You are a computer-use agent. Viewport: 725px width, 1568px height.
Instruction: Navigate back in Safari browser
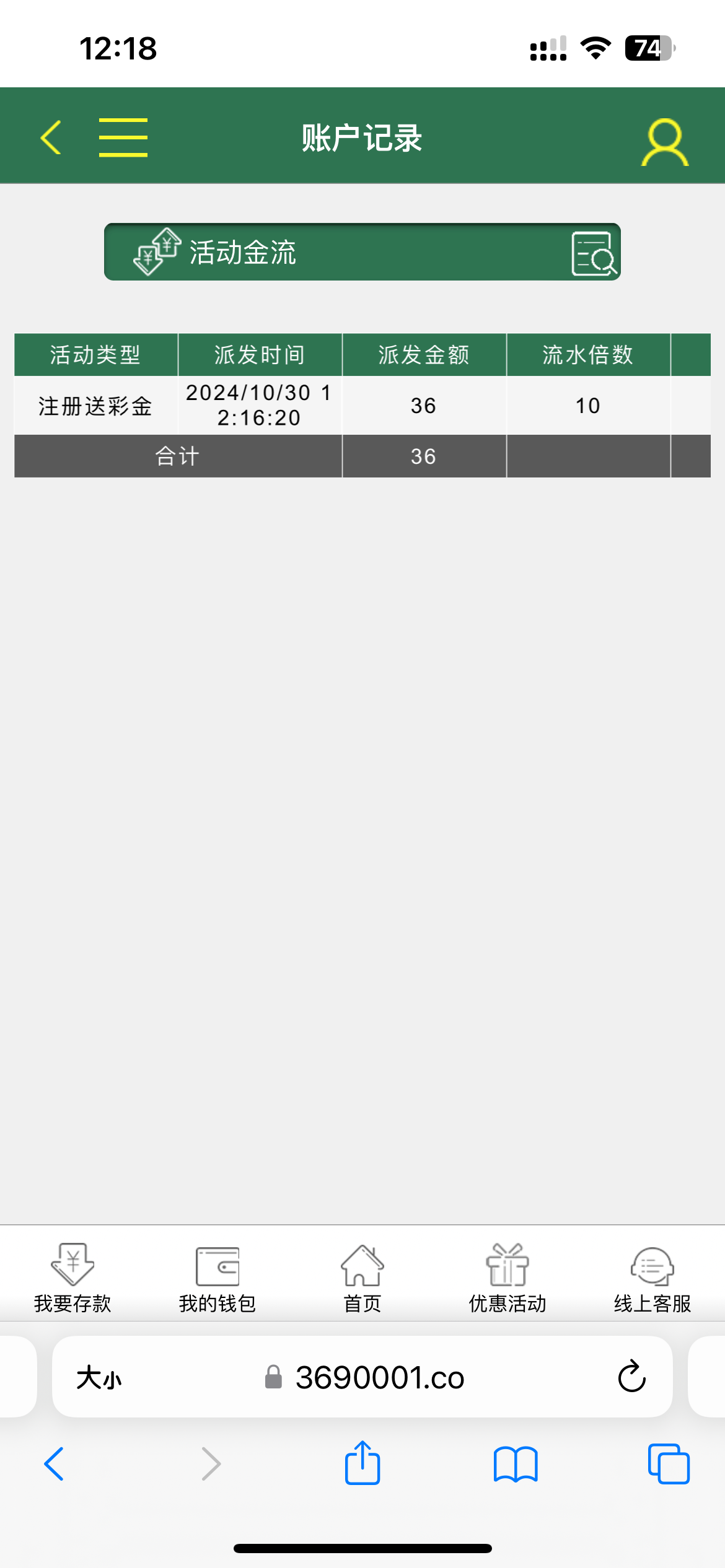click(54, 1464)
